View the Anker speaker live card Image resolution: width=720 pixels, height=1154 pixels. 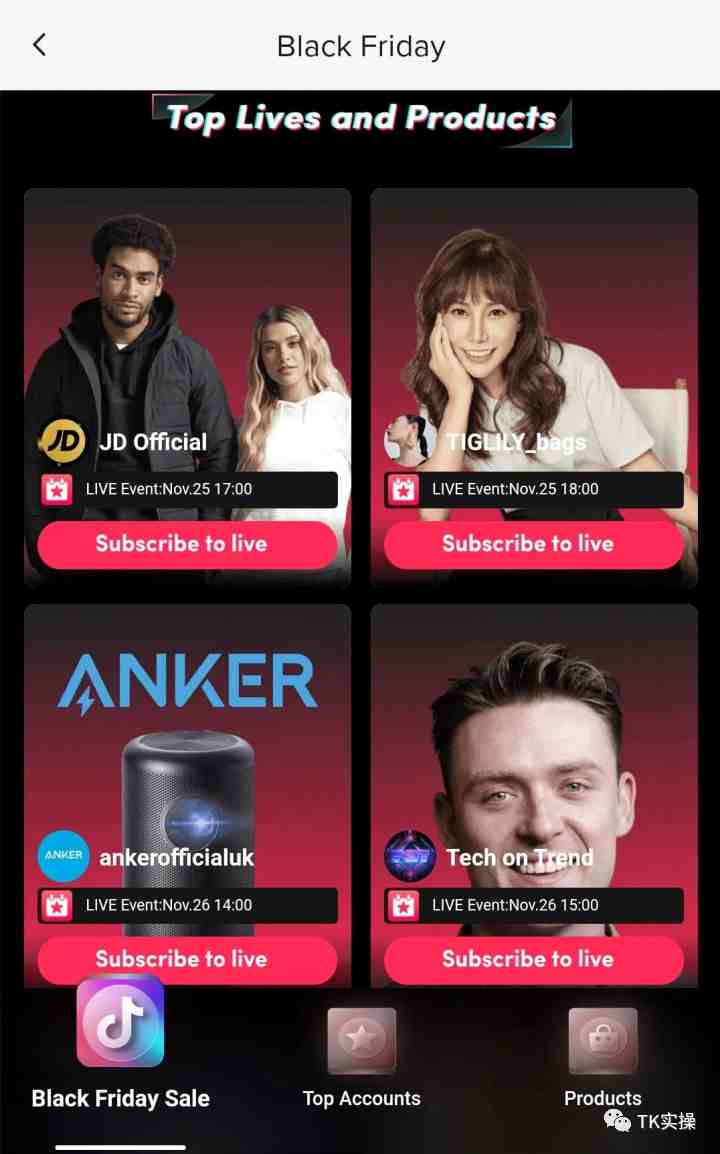point(187,740)
